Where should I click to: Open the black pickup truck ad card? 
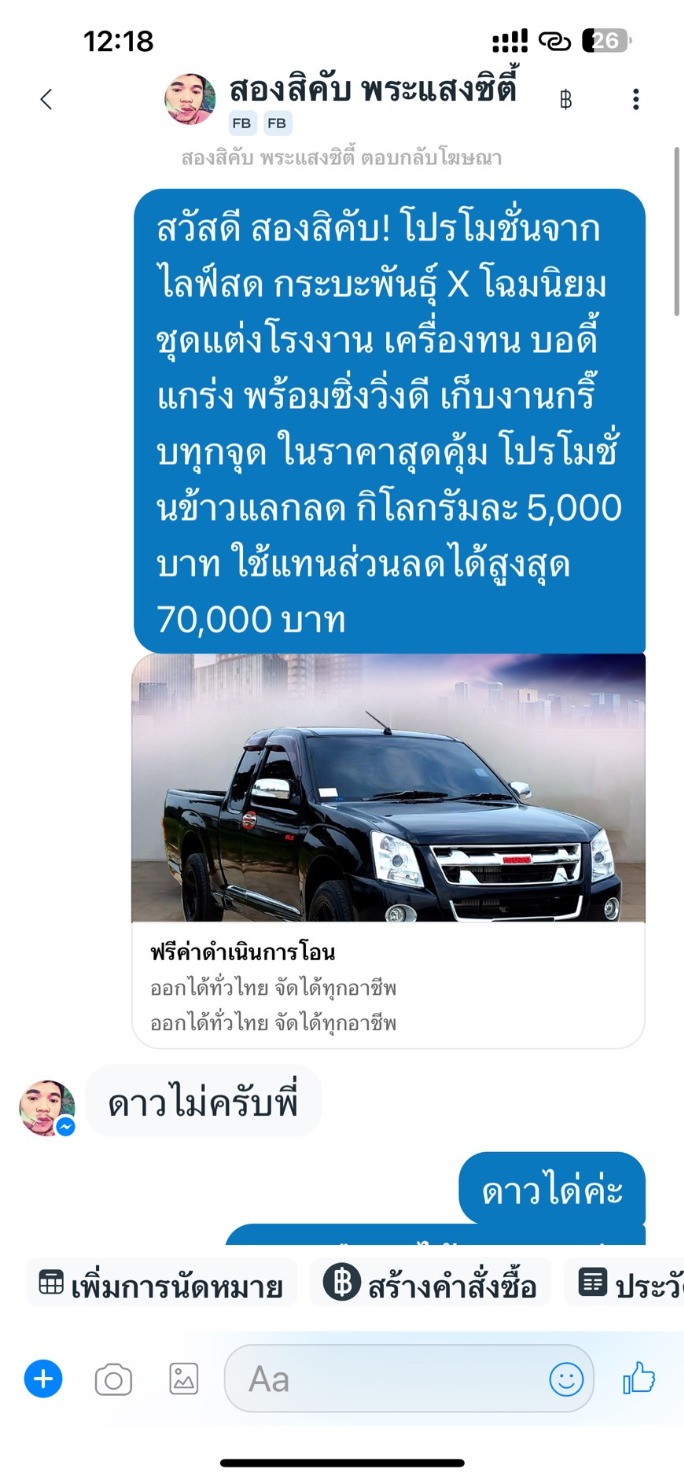coord(388,850)
